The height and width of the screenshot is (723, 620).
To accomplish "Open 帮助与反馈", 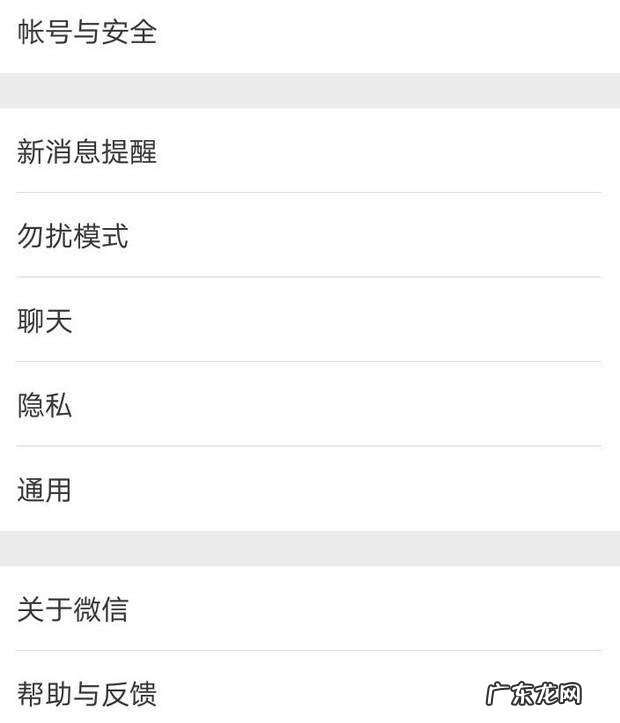I will (x=88, y=692).
